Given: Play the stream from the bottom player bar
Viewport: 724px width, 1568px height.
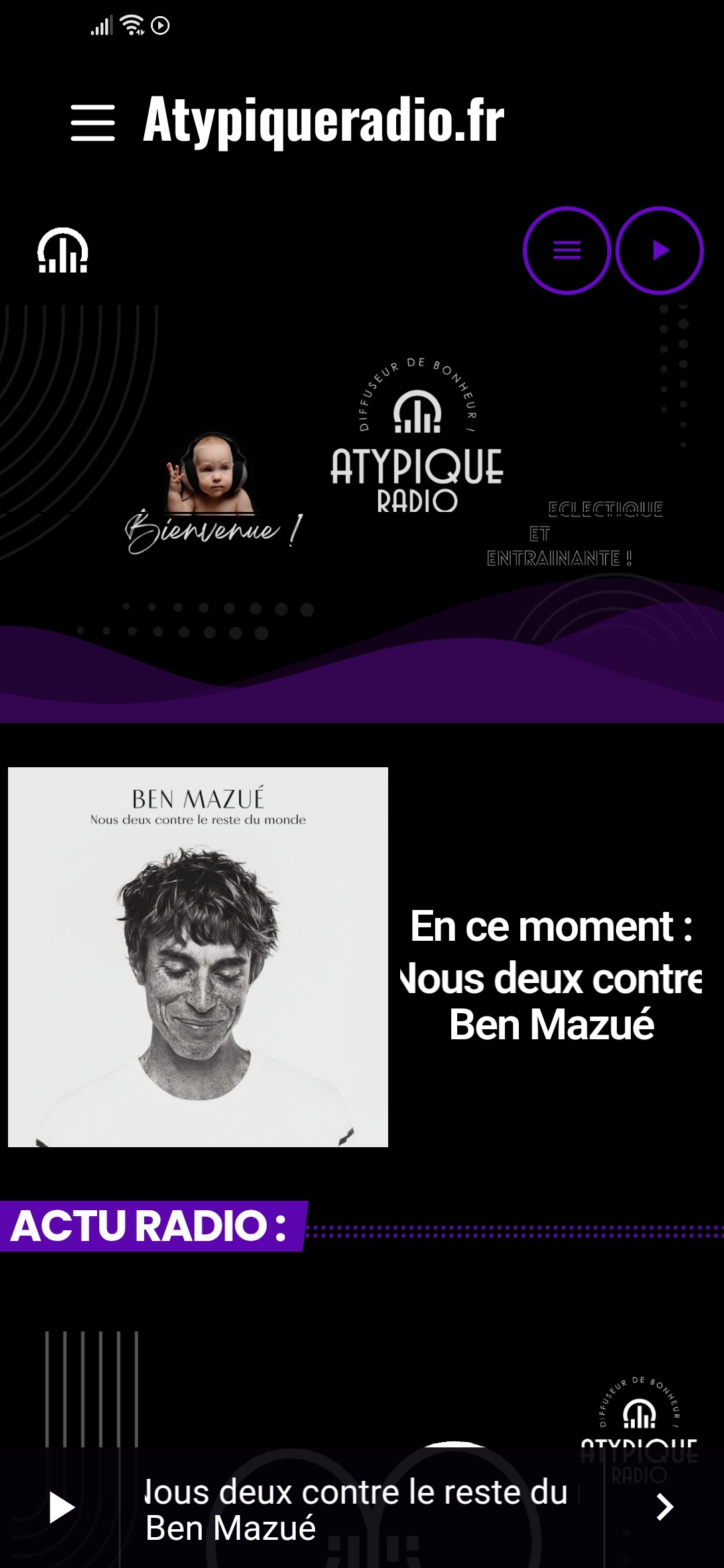Looking at the screenshot, I should 62,1508.
